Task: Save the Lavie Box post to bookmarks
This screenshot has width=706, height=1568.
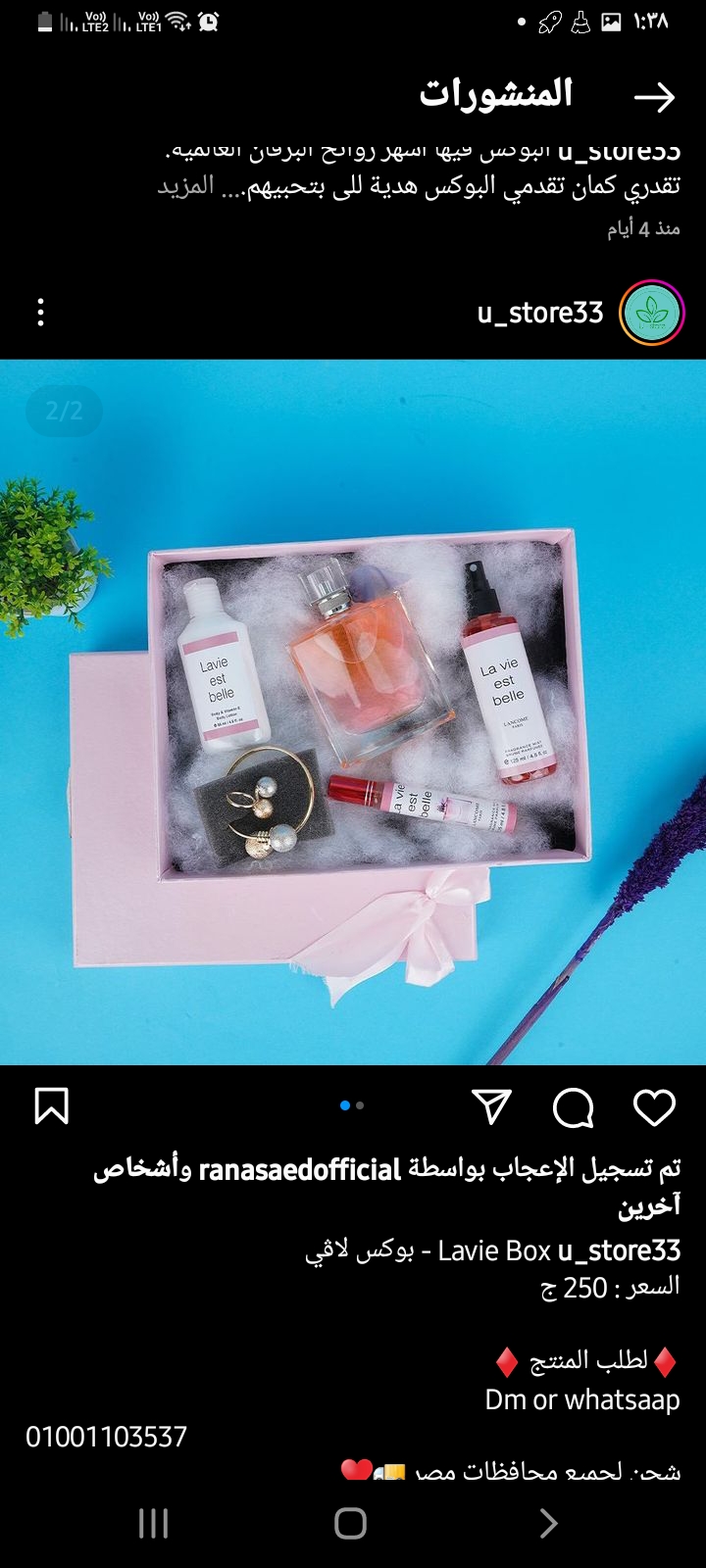Action: click(51, 1106)
